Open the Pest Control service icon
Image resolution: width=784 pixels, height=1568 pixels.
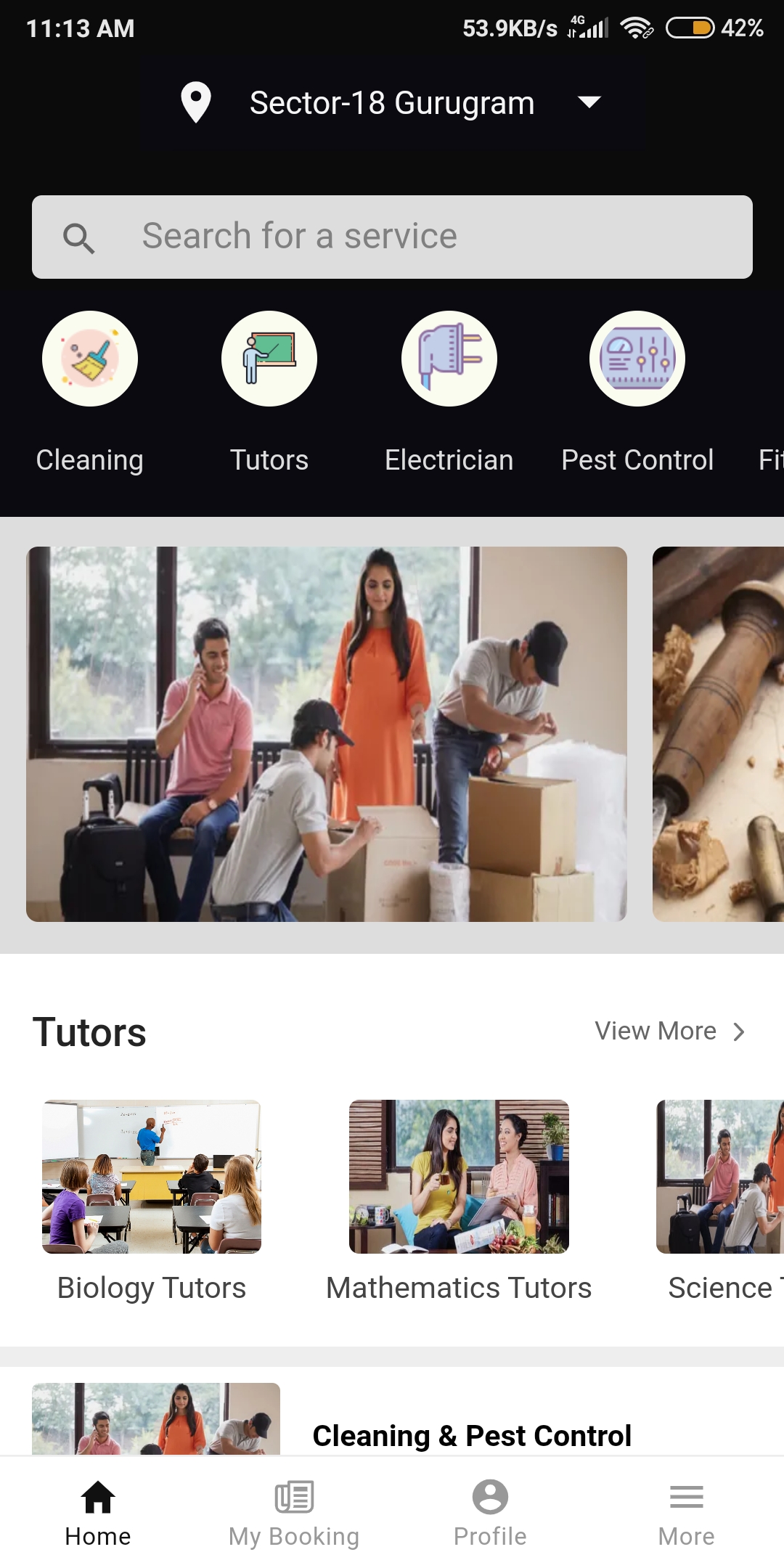(x=637, y=358)
